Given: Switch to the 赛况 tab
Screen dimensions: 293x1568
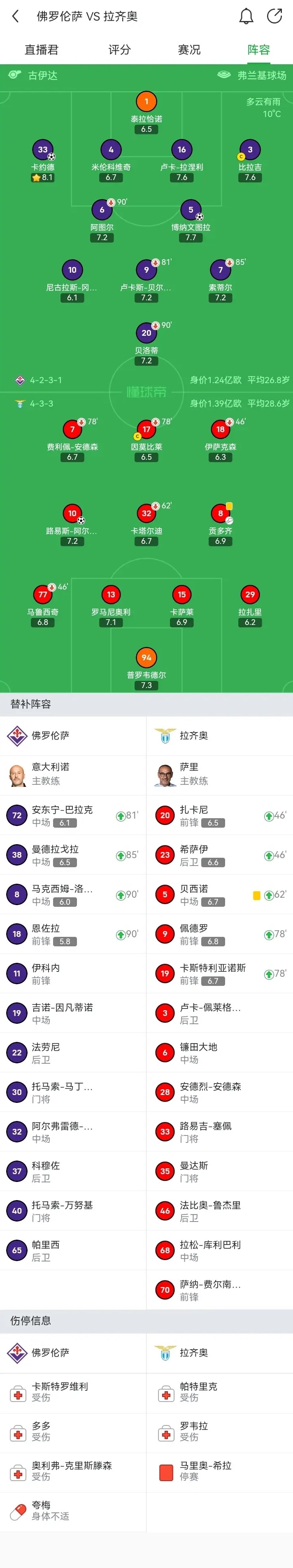Looking at the screenshot, I should coord(189,50).
